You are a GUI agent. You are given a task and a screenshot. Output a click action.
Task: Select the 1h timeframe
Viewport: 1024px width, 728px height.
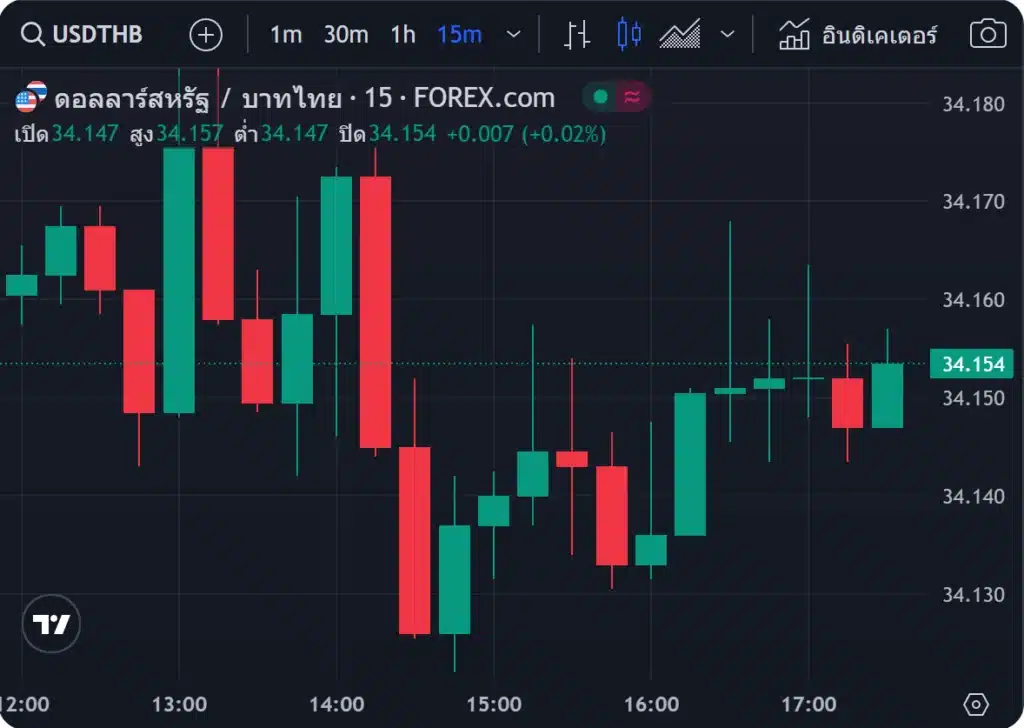click(403, 35)
